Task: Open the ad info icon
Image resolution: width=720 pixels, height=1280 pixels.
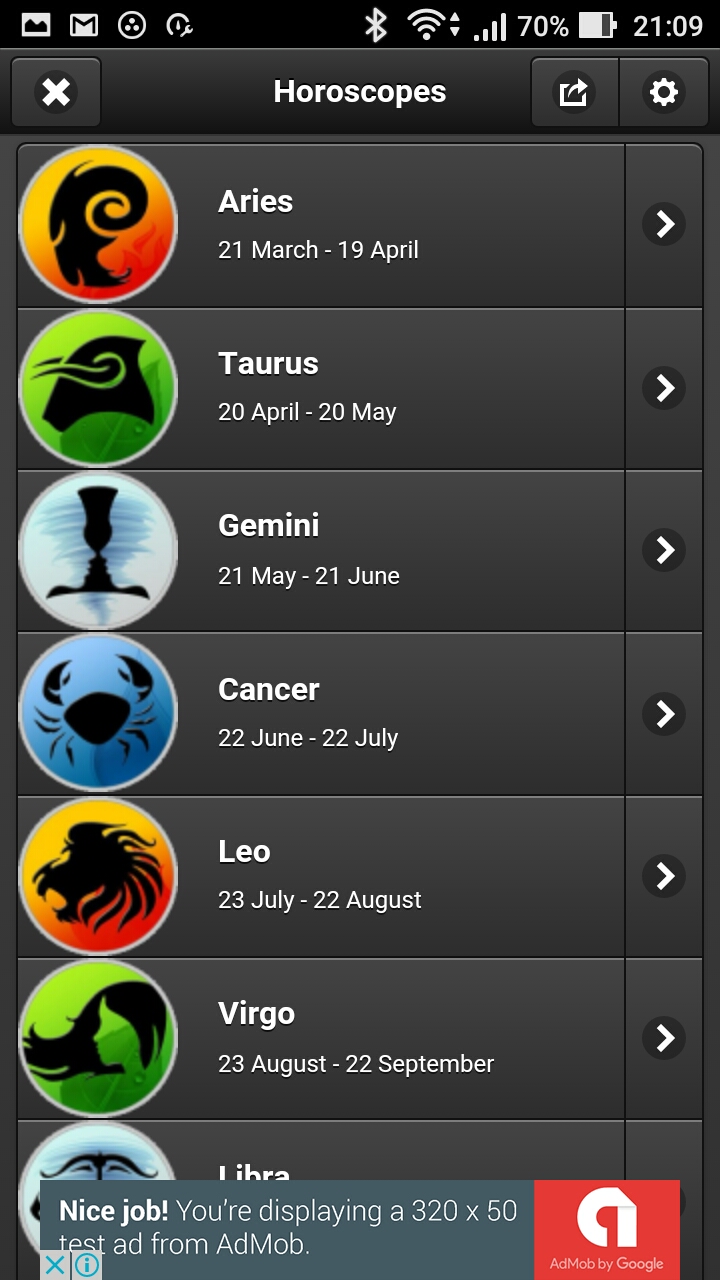Action: point(88,1264)
